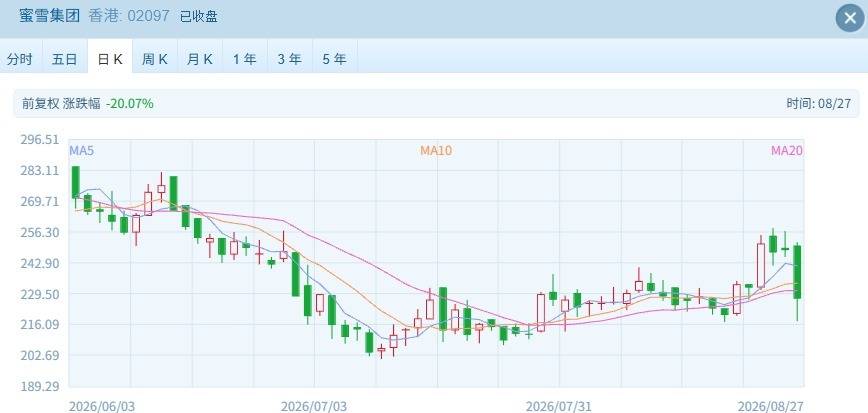Open the 周K chart tab
This screenshot has width=868, height=413.
click(154, 57)
